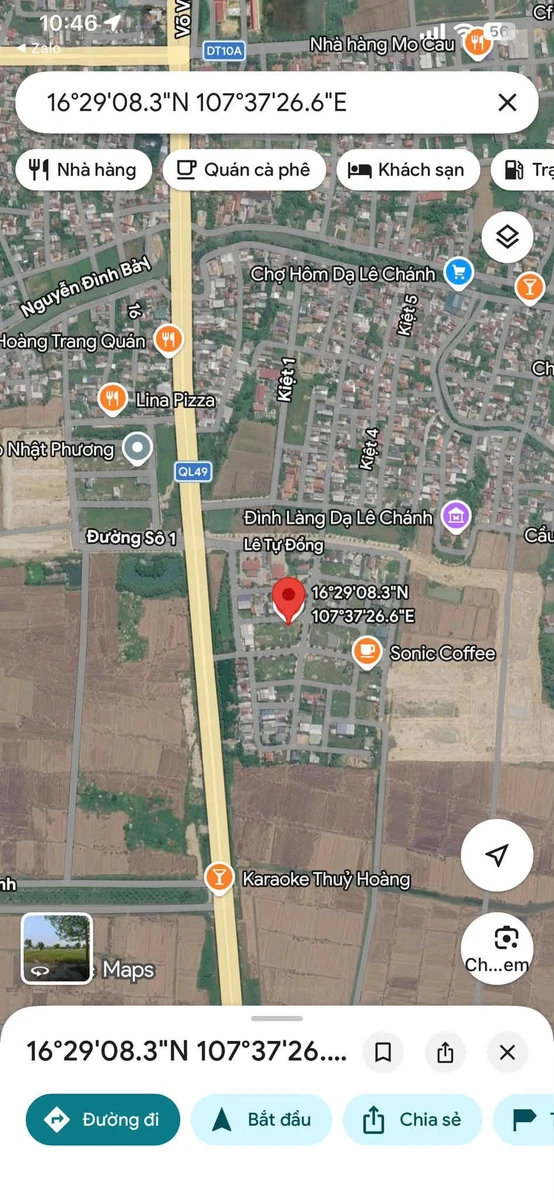Viewport: 554px width, 1200px height.
Task: Start navigation with Bắt đầu
Action: point(261,1119)
